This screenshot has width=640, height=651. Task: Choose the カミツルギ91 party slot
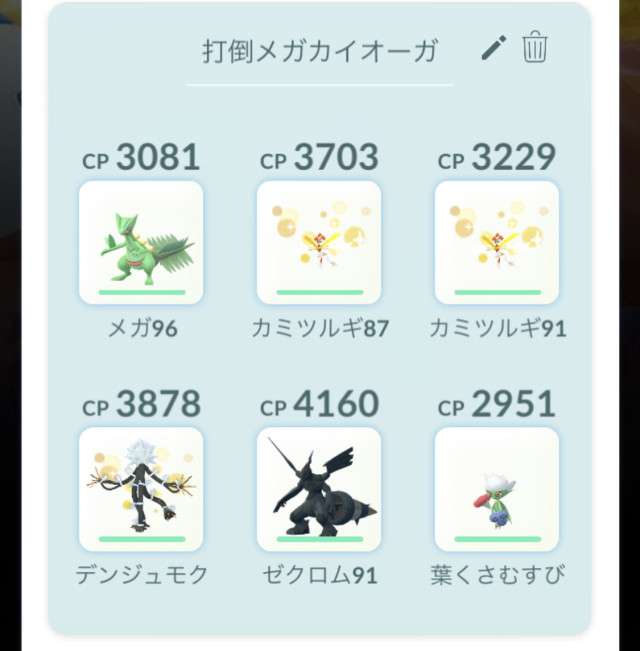[x=497, y=242]
